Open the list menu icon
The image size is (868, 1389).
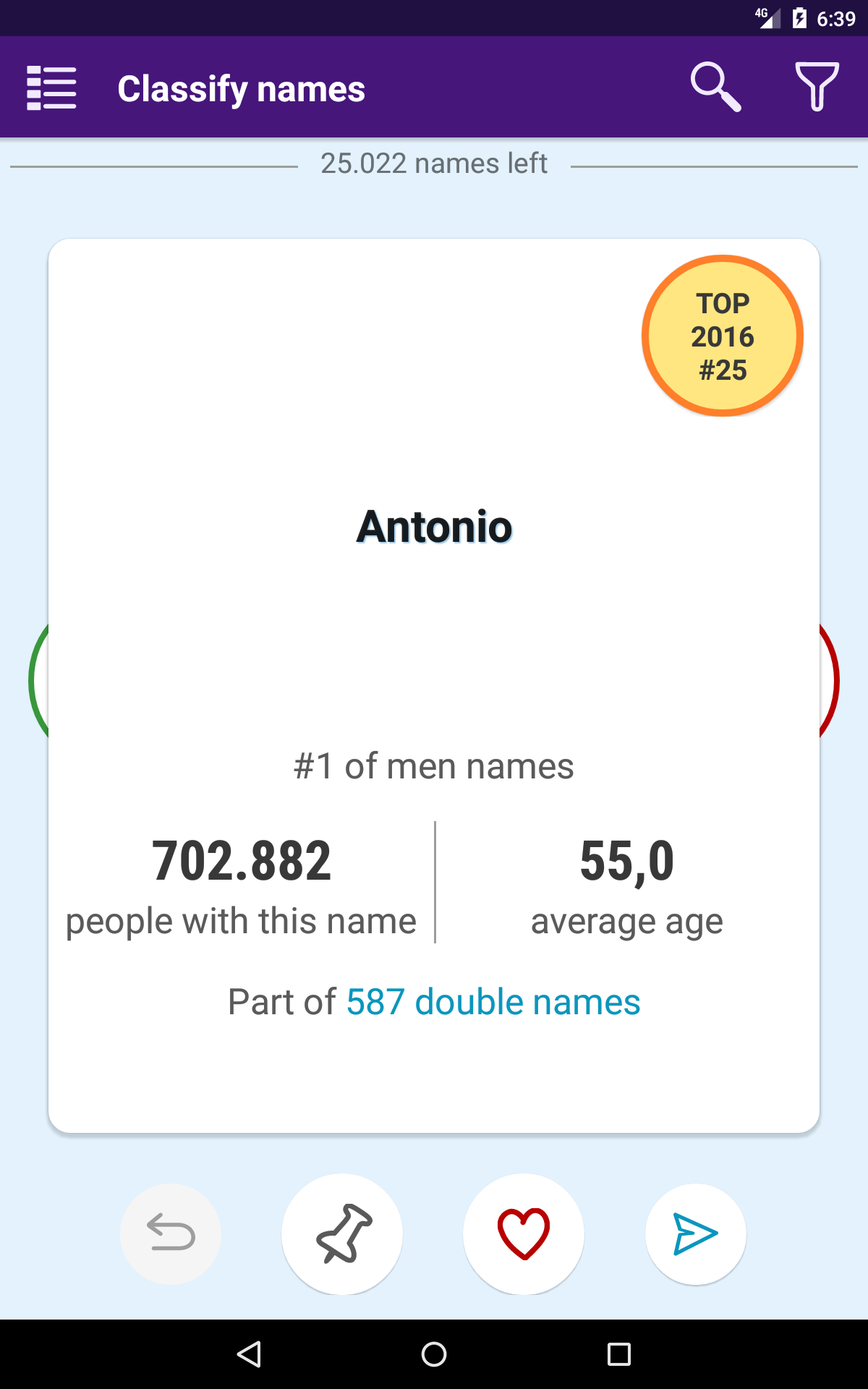pos(51,88)
